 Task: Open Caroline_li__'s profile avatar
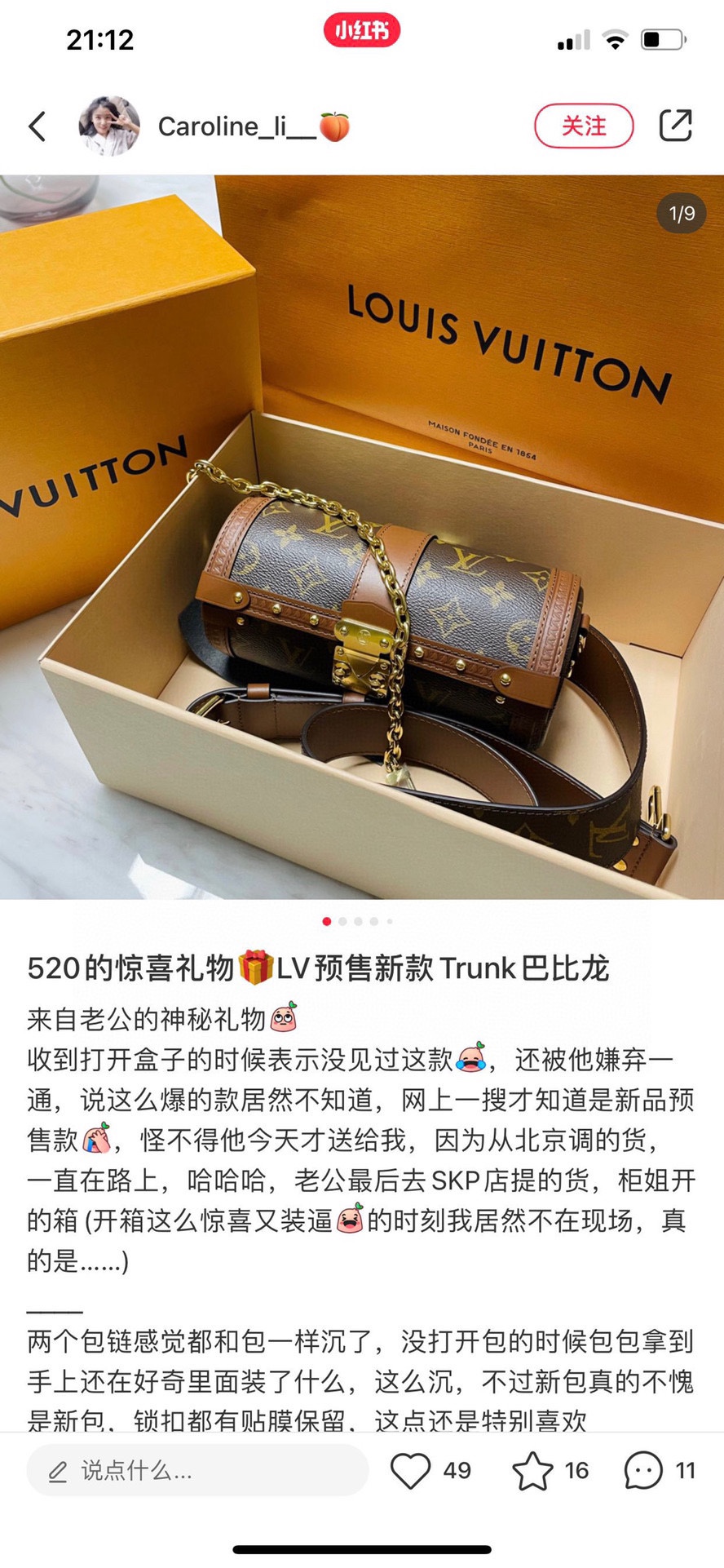(x=109, y=126)
